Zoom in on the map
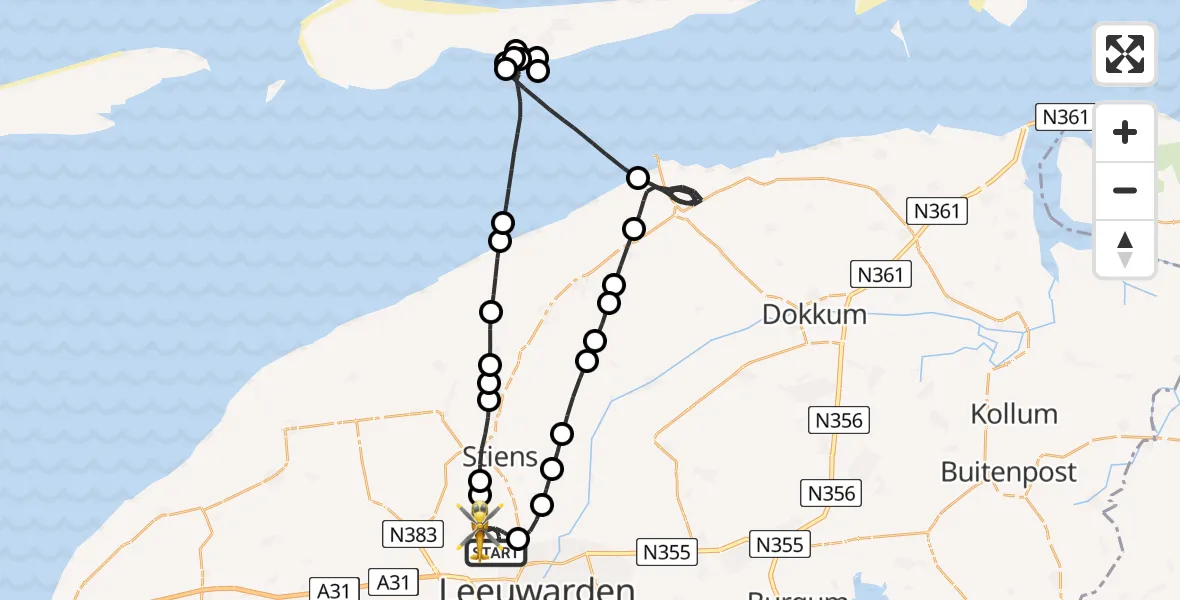The width and height of the screenshot is (1180, 600). (1125, 133)
